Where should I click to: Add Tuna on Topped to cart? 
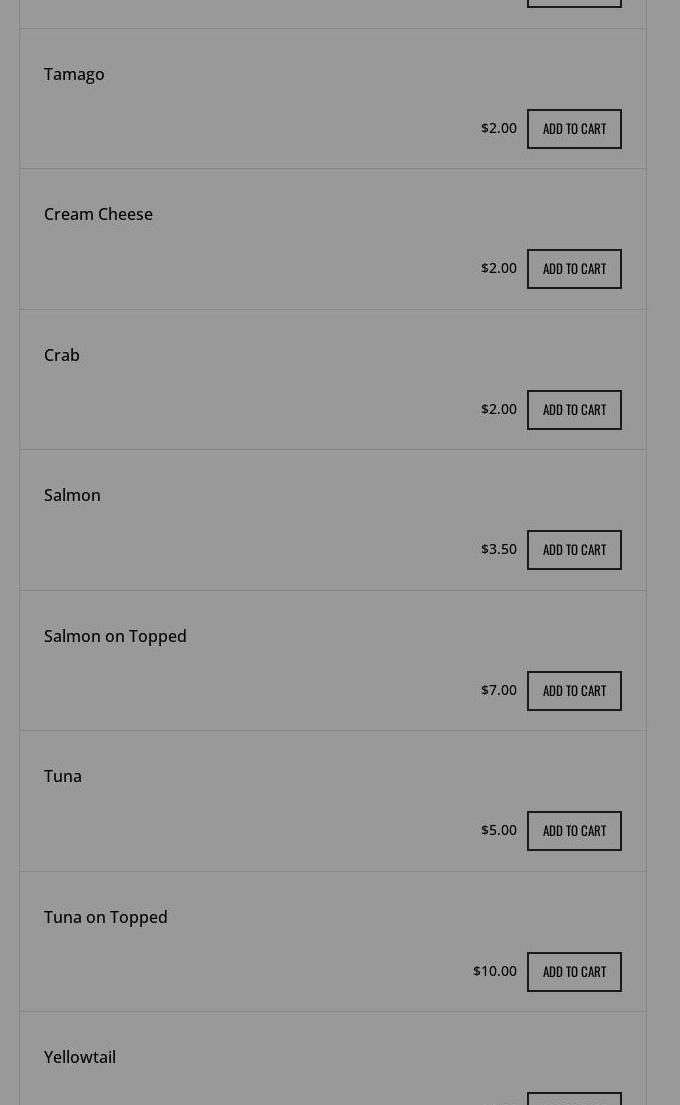point(574,972)
